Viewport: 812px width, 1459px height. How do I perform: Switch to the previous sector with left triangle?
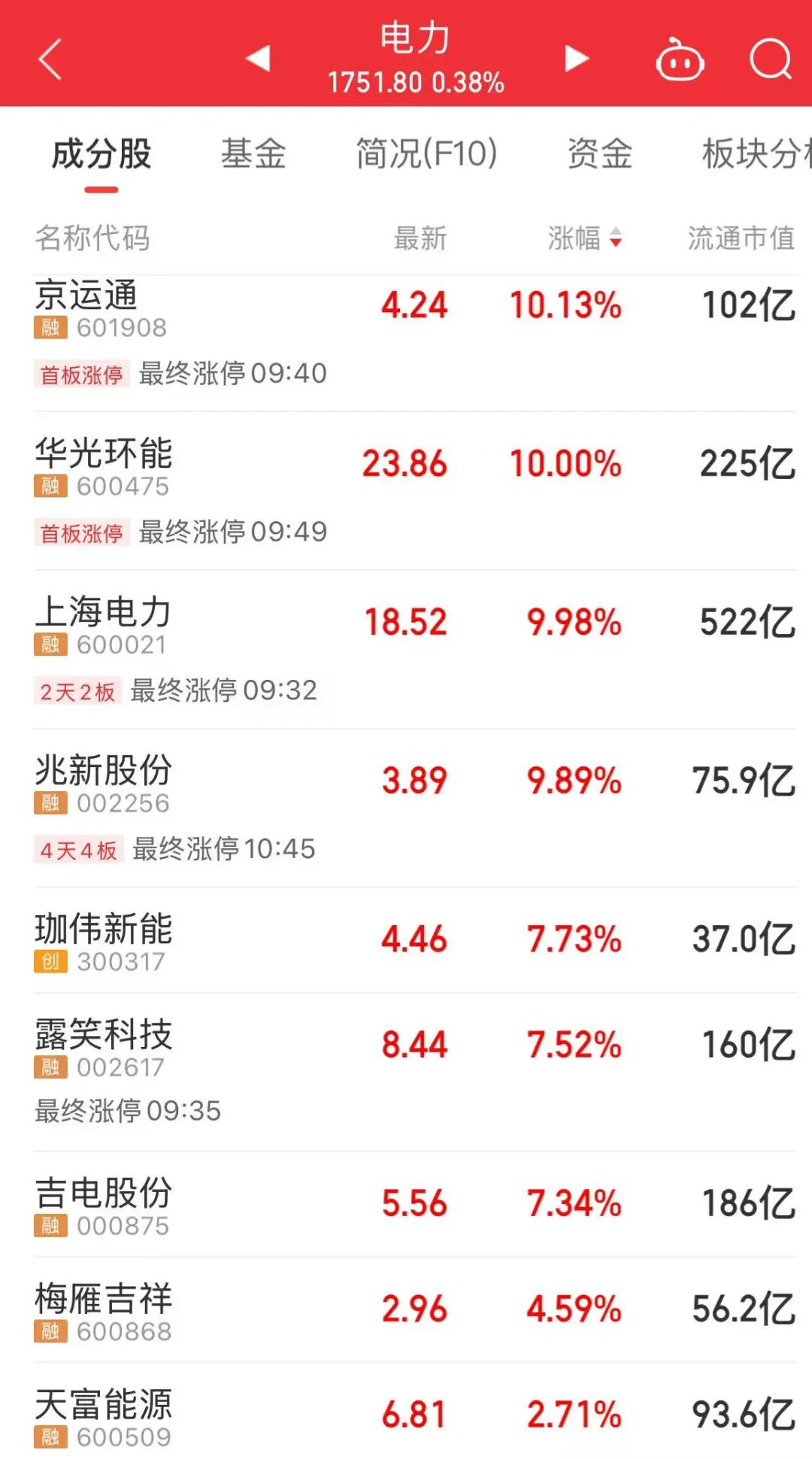click(x=258, y=58)
